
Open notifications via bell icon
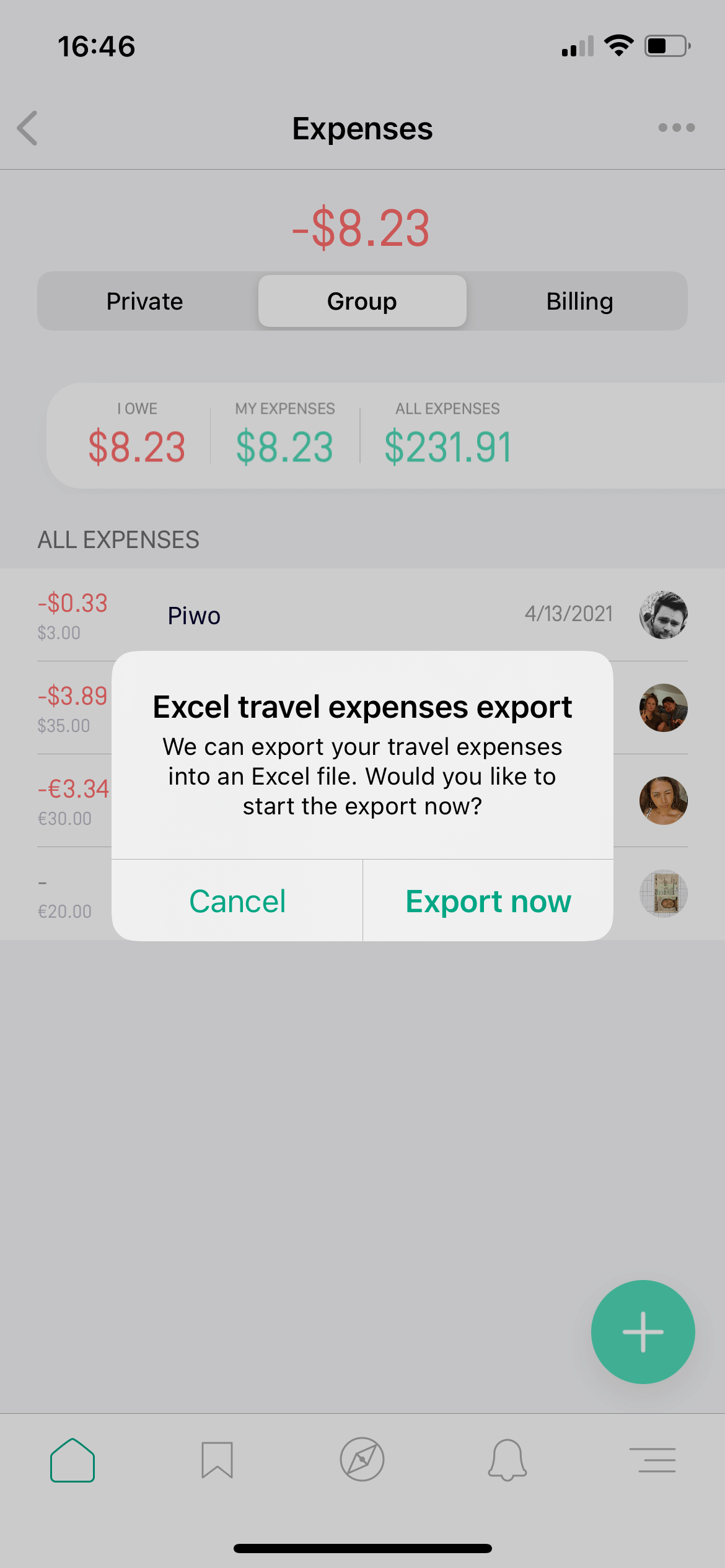click(x=506, y=1460)
